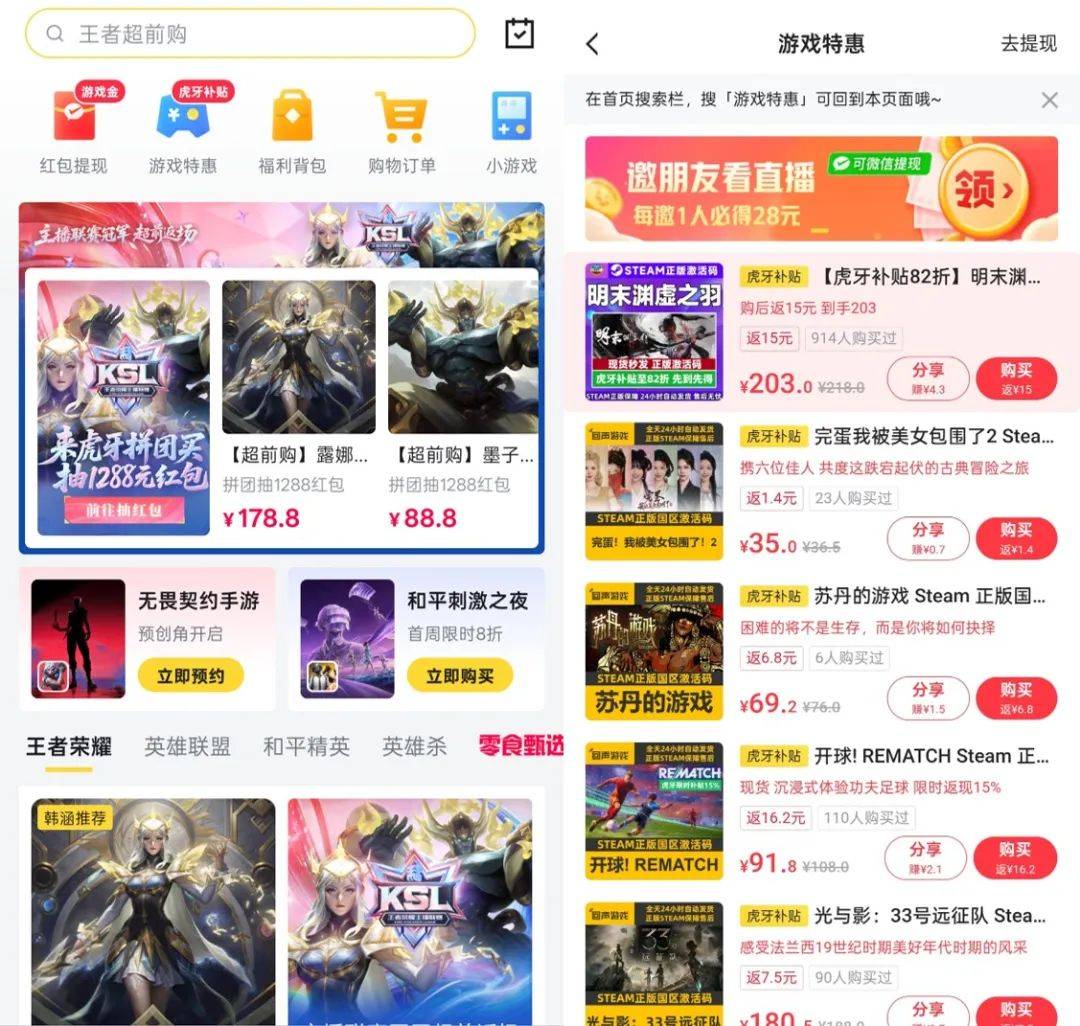Viewport: 1080px width, 1026px height.
Task: Buy 苏丹的游戏 Steam key
Action: (x=1015, y=697)
